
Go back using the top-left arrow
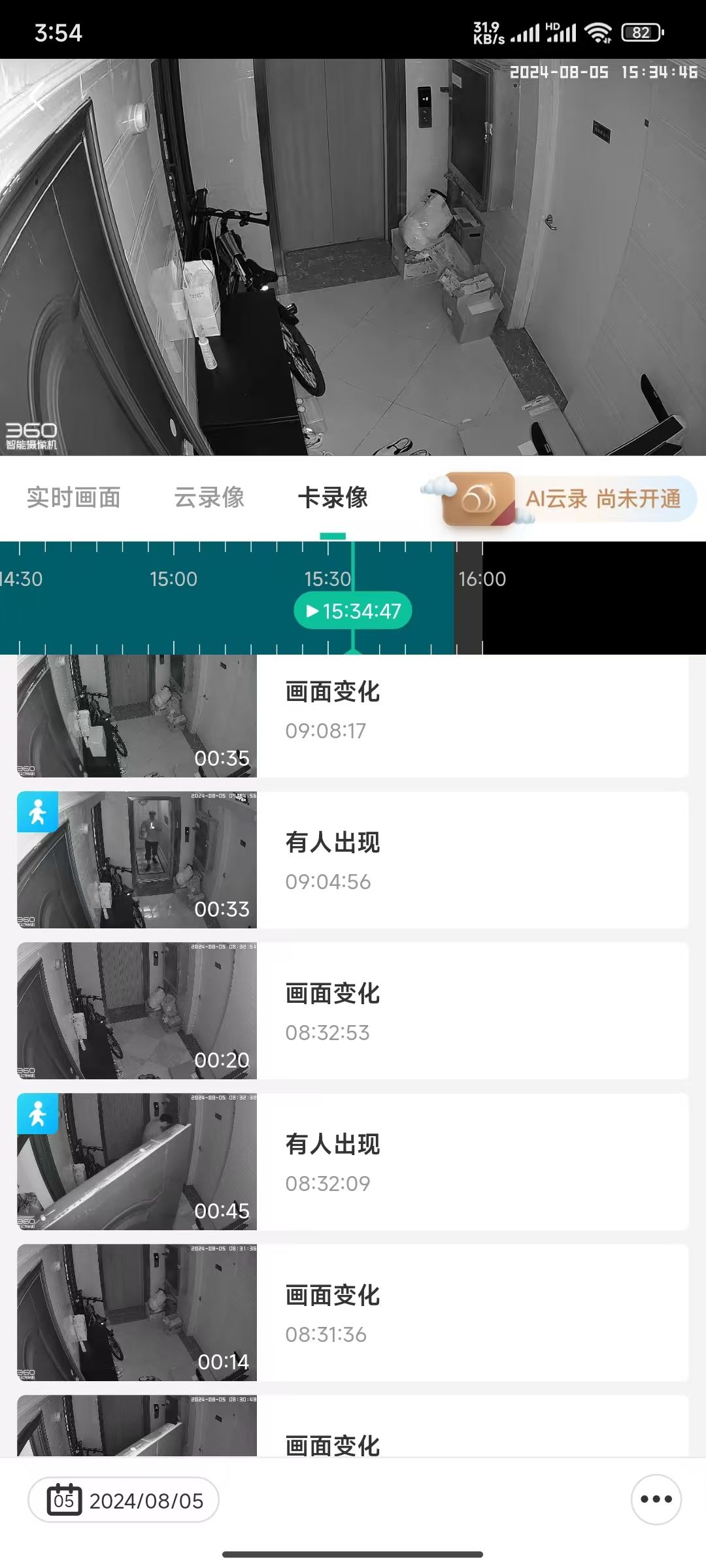37,98
